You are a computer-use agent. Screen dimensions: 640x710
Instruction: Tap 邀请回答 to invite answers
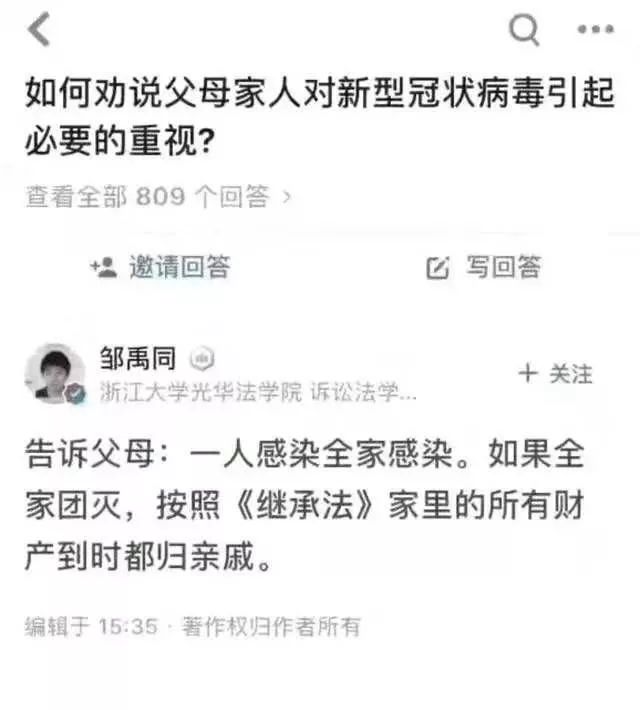(x=160, y=266)
